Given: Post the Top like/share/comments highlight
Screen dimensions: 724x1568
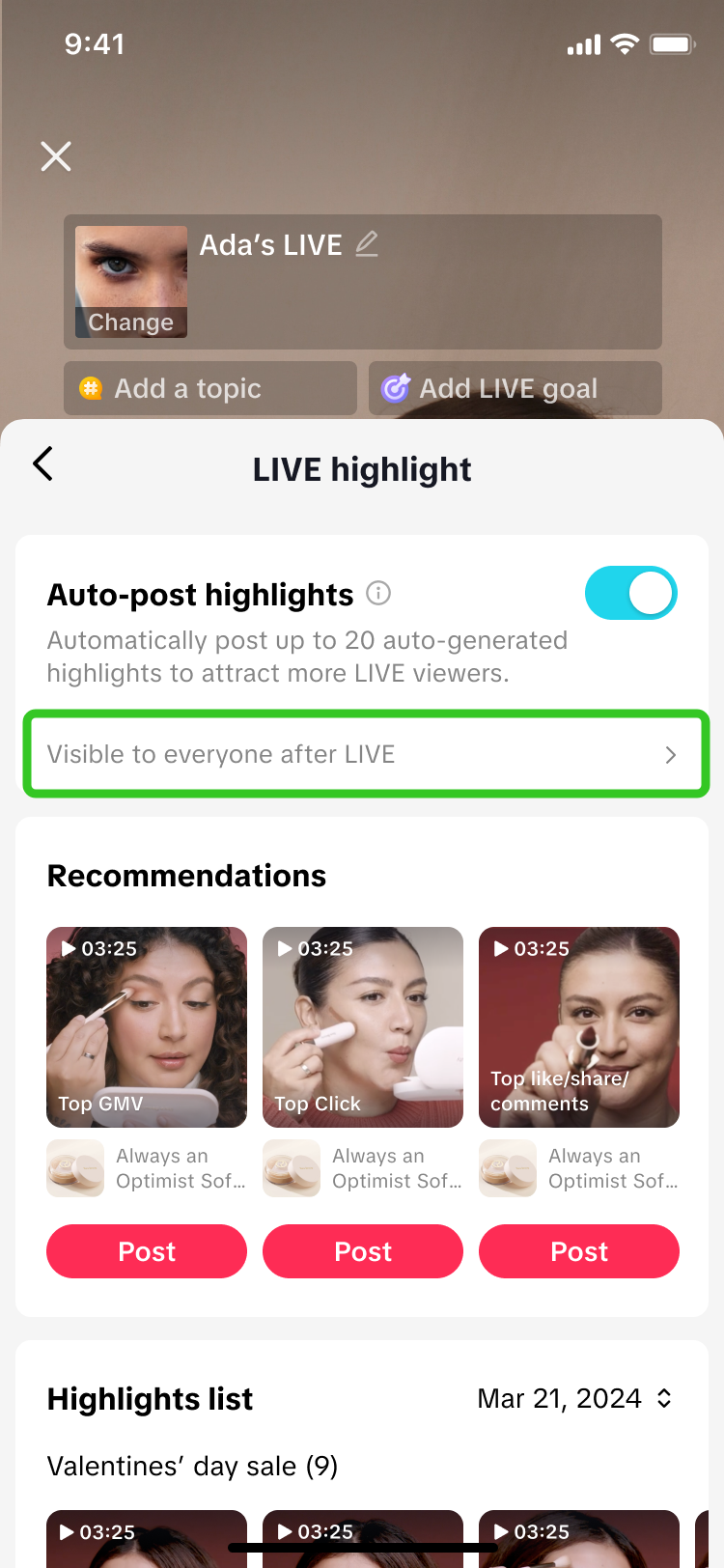Looking at the screenshot, I should point(579,1251).
